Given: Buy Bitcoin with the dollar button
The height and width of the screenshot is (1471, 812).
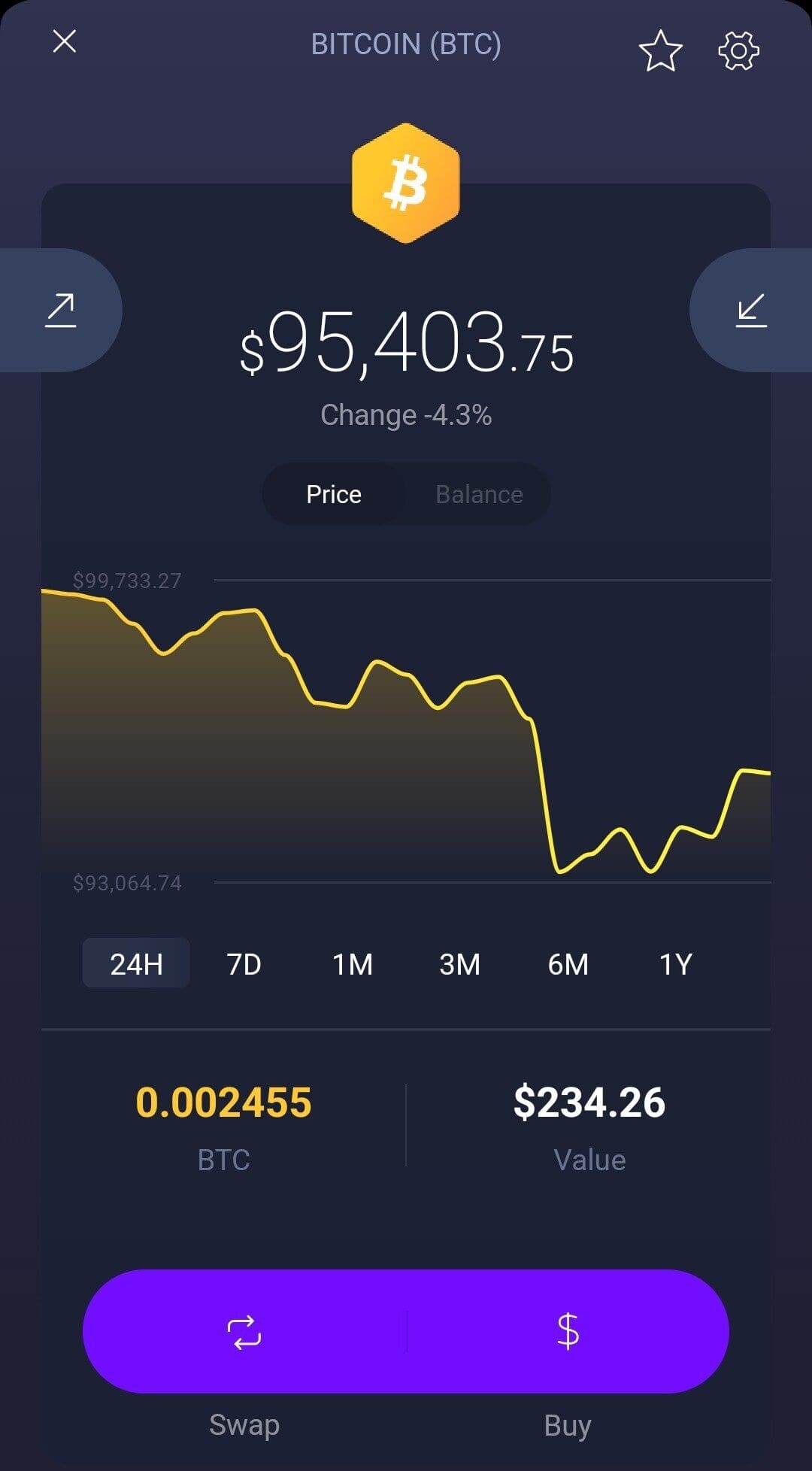Looking at the screenshot, I should pyautogui.click(x=568, y=1331).
